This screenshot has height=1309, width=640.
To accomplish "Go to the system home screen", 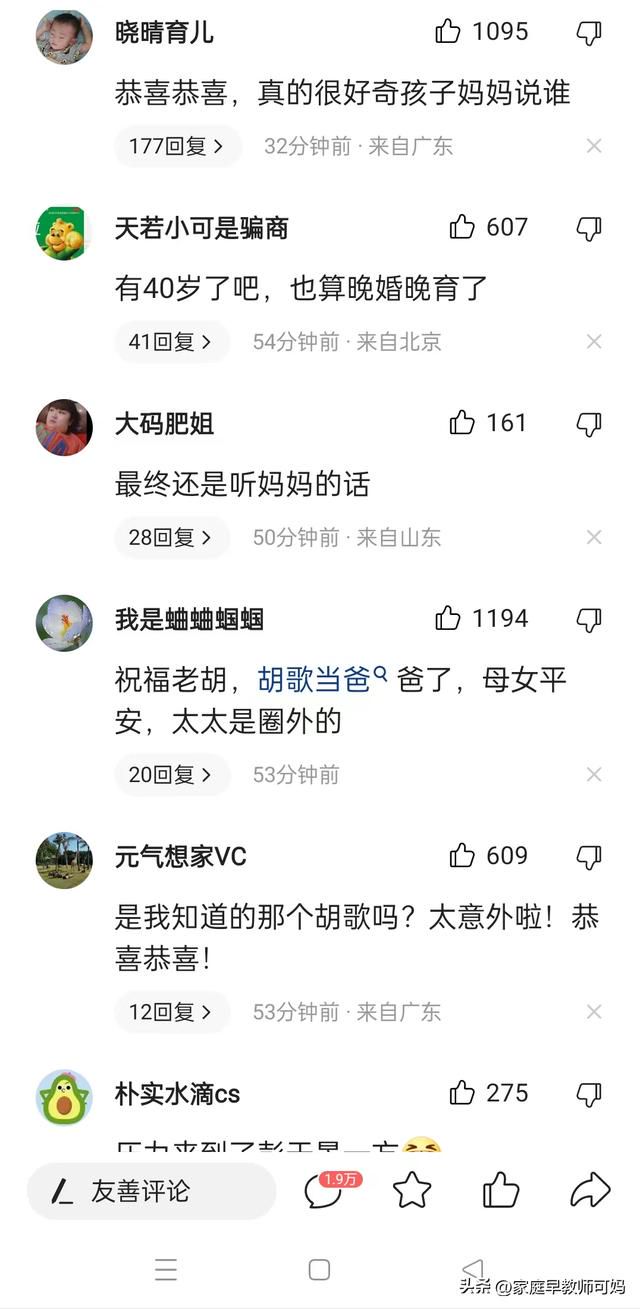I will click(319, 1270).
